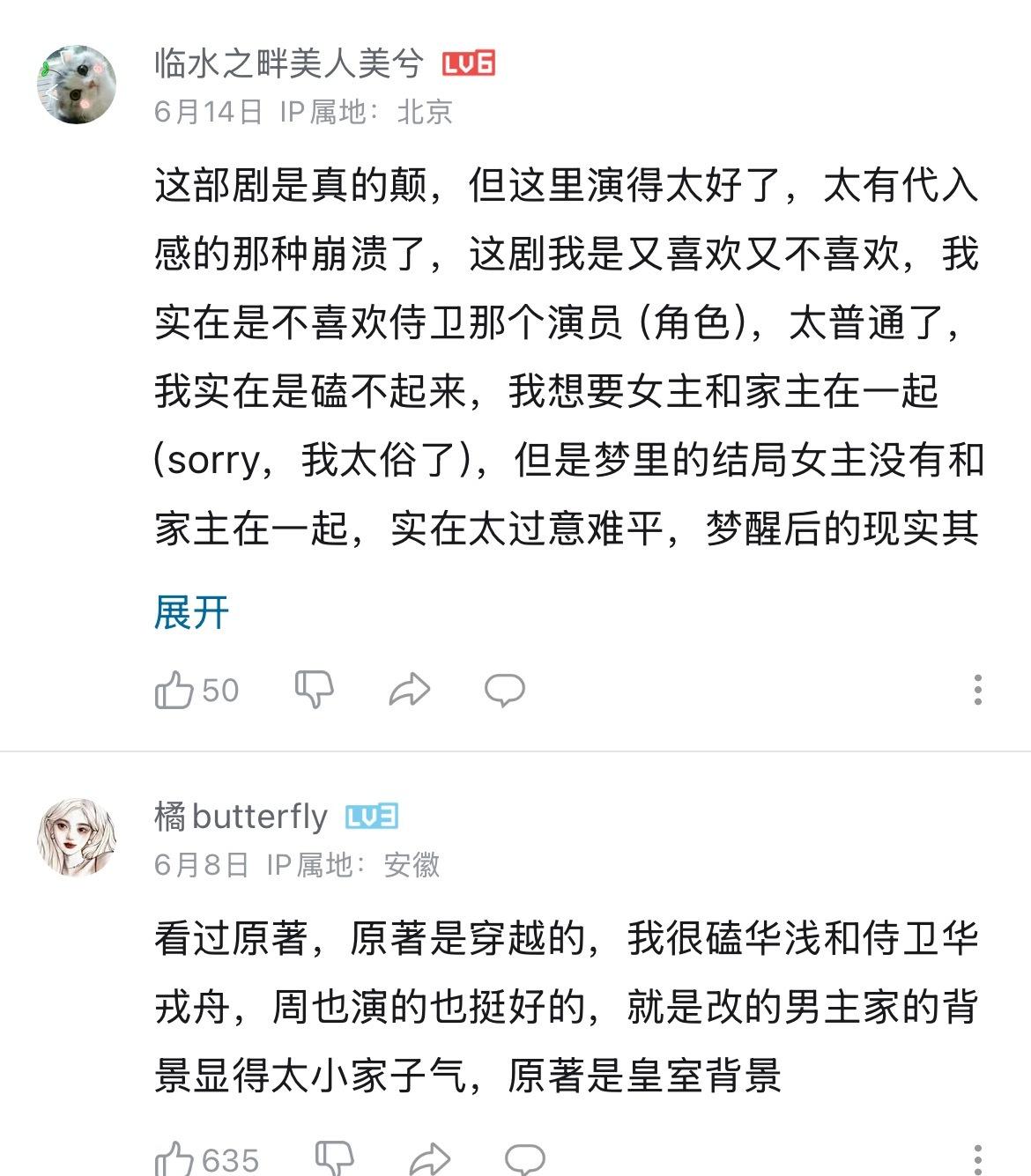Like 橘butterfly's comment with 635 likes
The width and height of the screenshot is (1031, 1176).
pyautogui.click(x=174, y=1159)
